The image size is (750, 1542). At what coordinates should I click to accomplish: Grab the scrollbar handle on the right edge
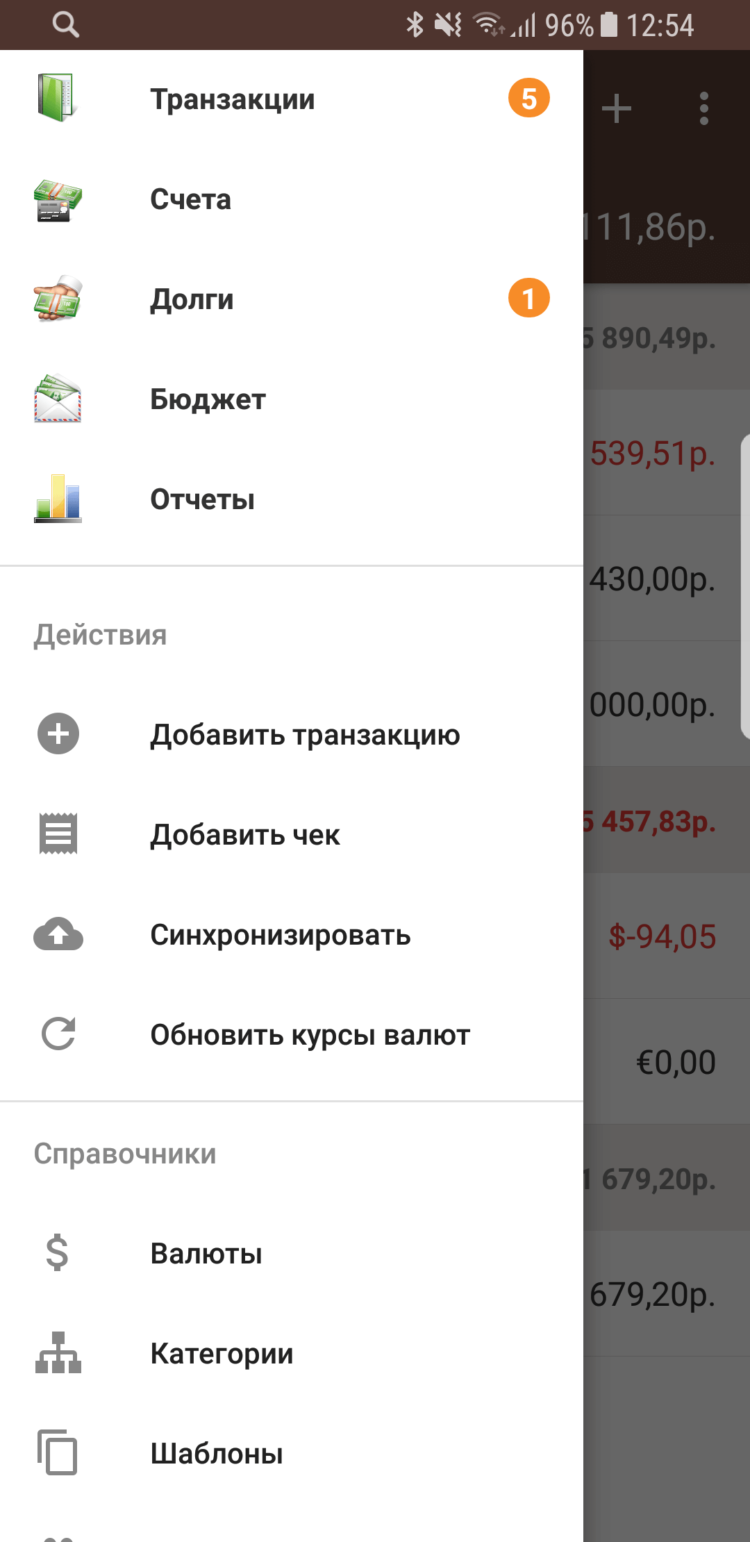tap(744, 580)
